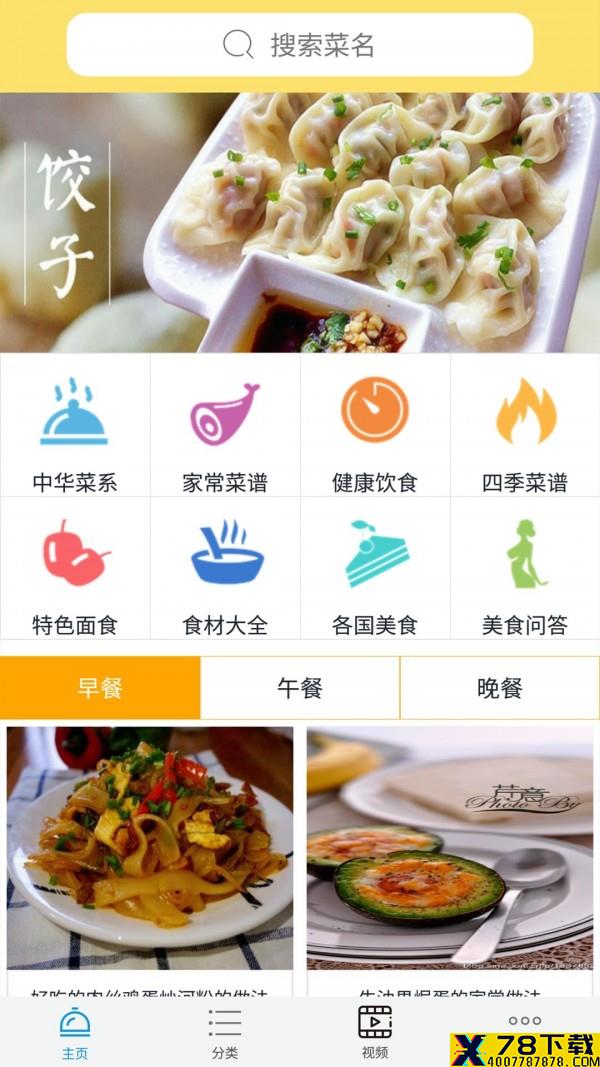View the 食材大全 category

click(225, 568)
